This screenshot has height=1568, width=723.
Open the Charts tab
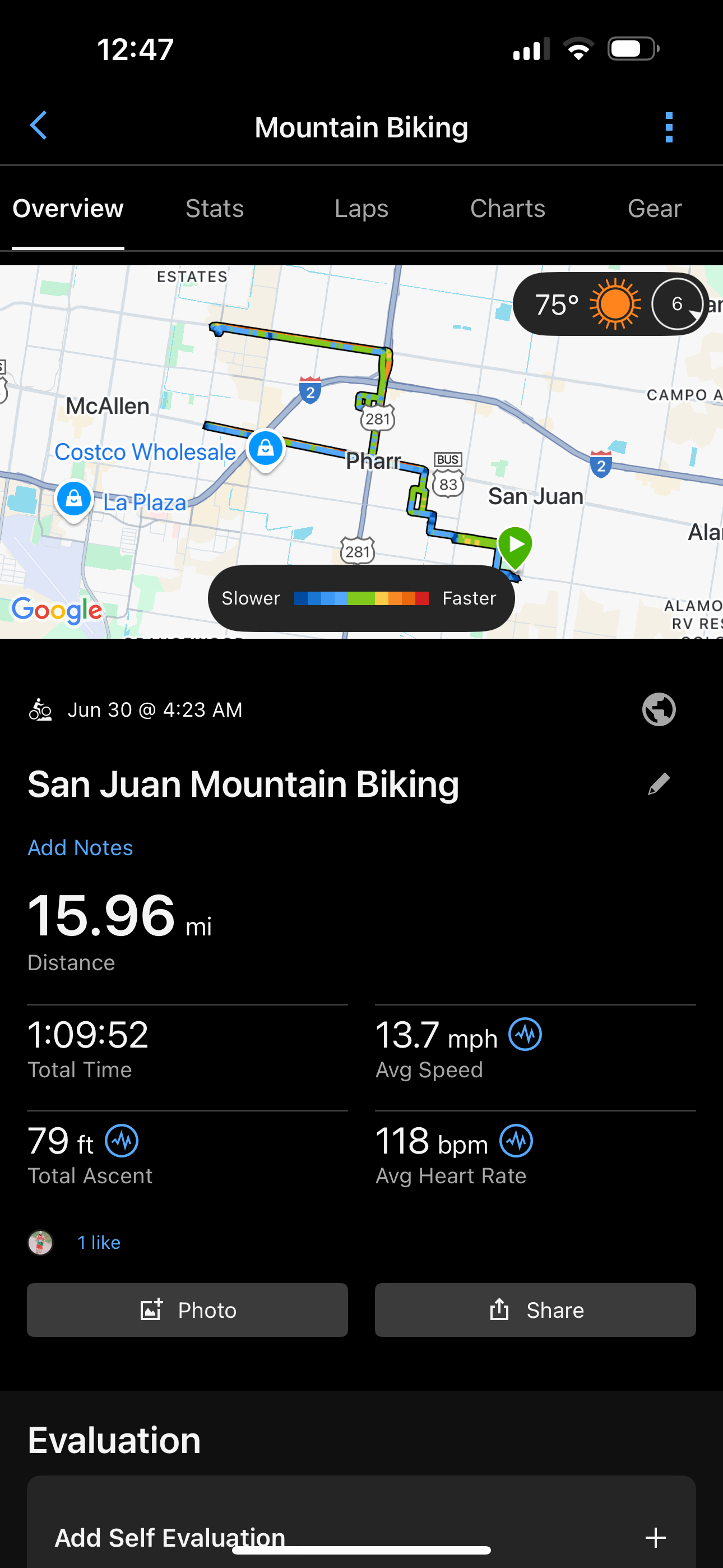click(508, 209)
